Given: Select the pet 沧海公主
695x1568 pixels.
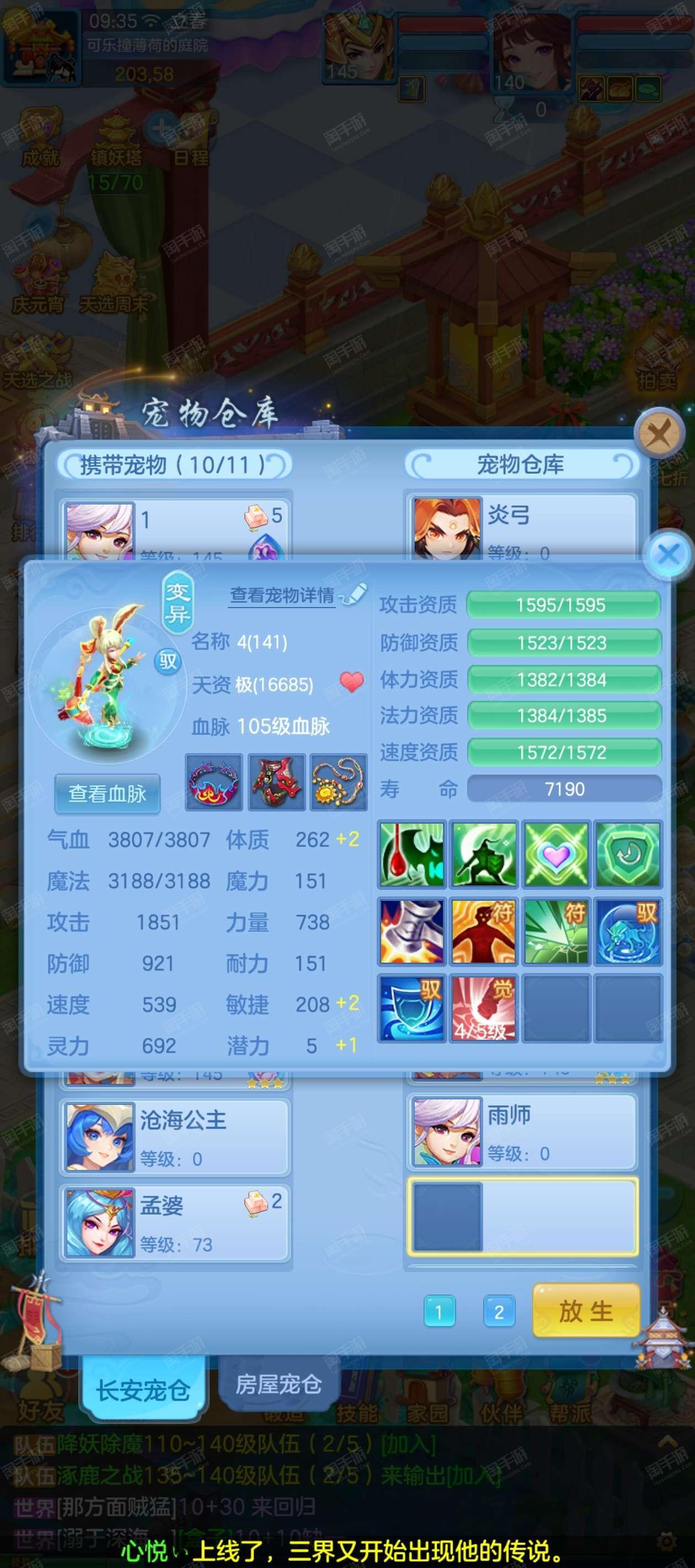Looking at the screenshot, I should tap(175, 1137).
